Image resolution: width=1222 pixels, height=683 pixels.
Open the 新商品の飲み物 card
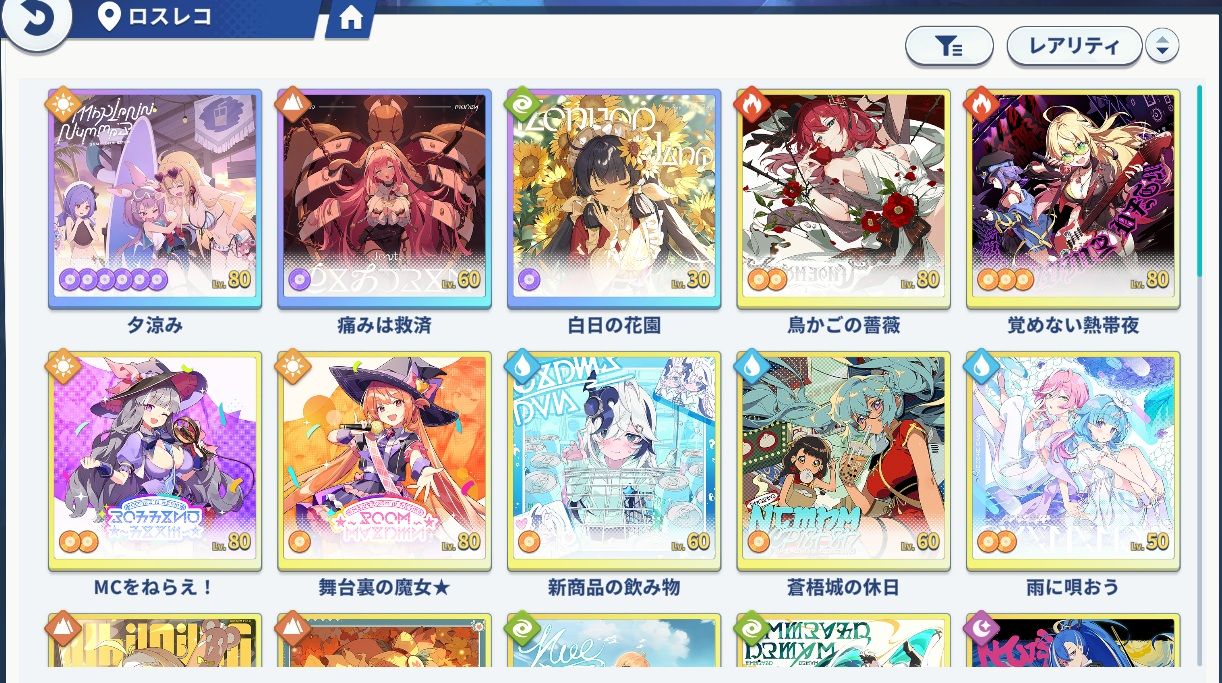(x=614, y=460)
